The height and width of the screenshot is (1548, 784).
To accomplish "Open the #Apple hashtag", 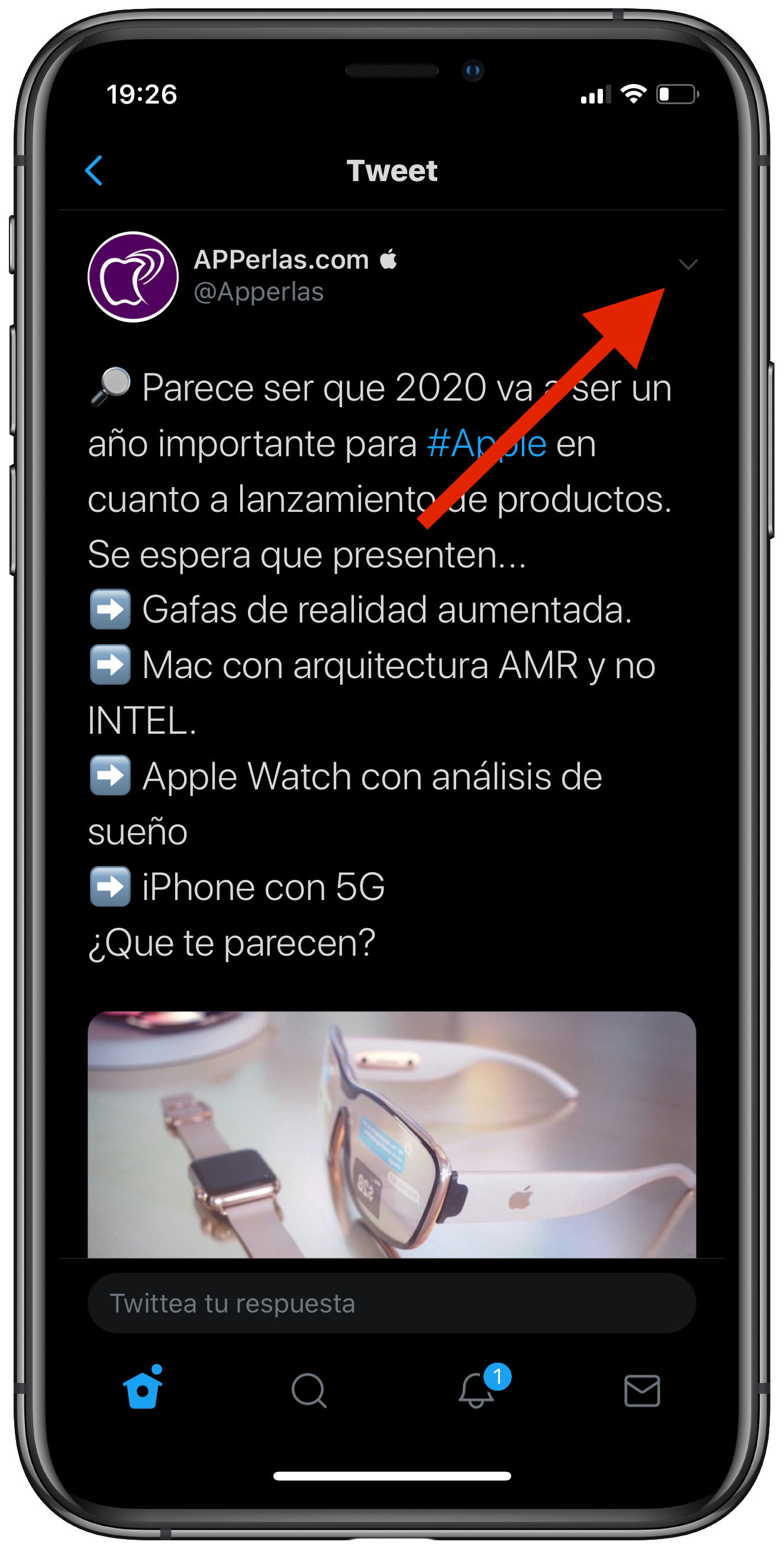I will pyautogui.click(x=486, y=444).
